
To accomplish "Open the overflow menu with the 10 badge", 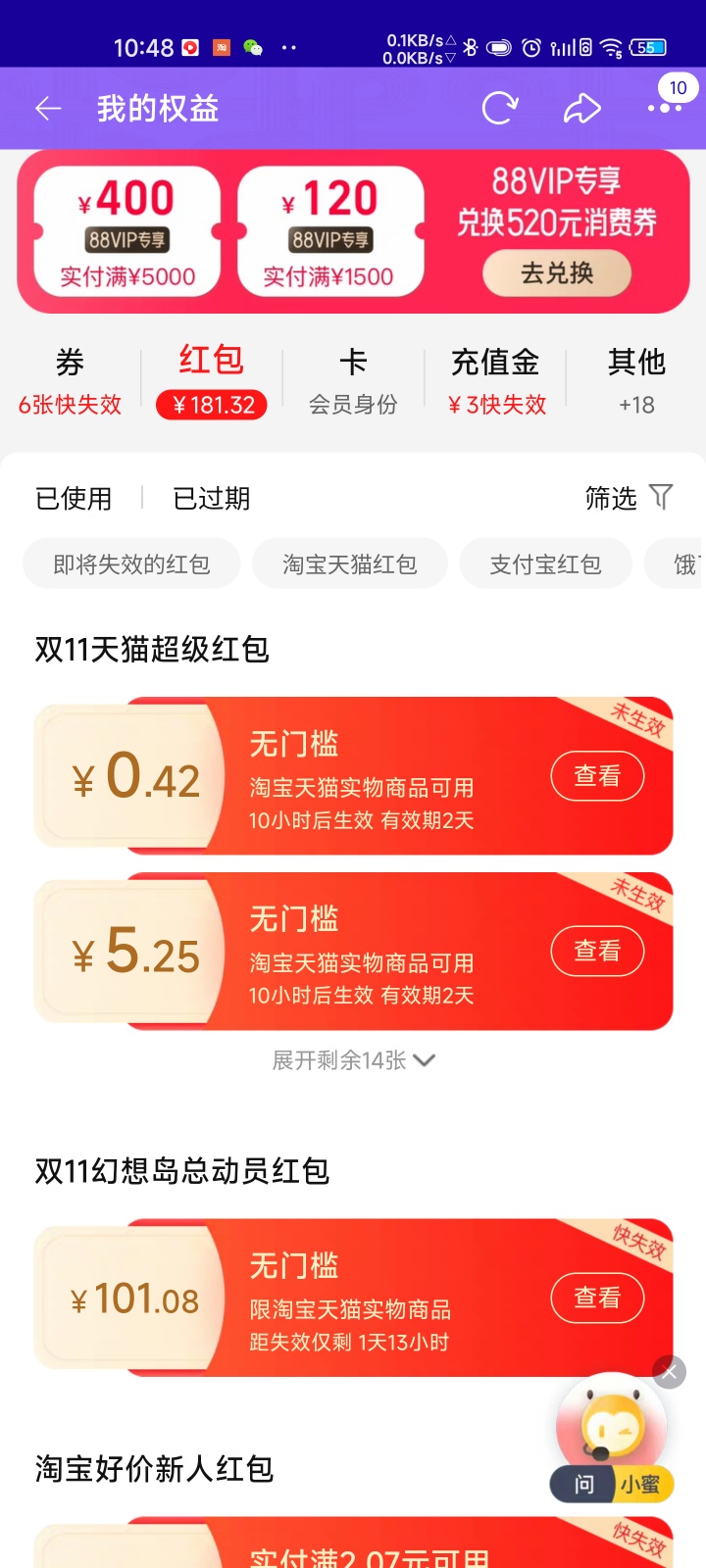I will click(664, 108).
